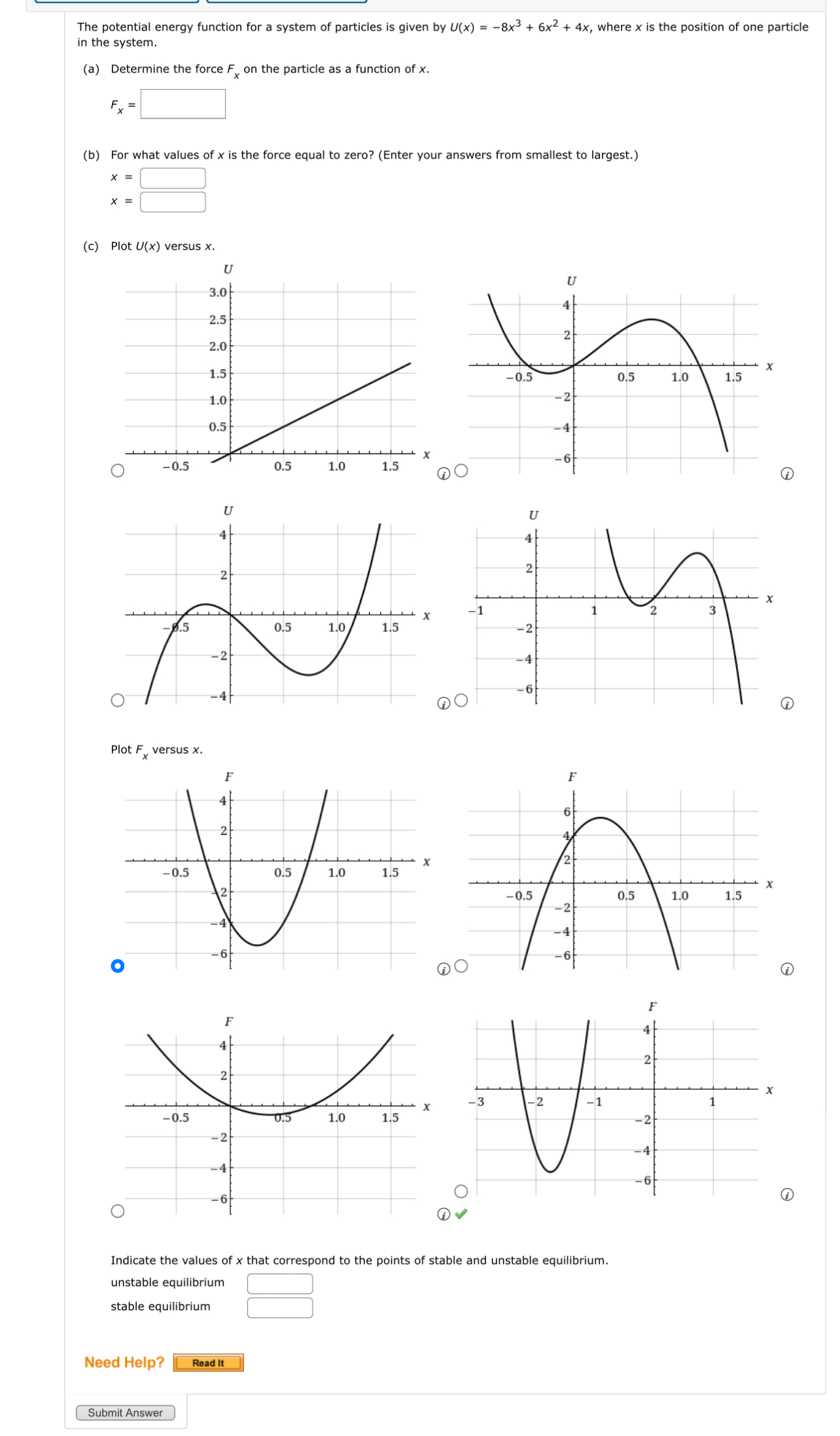Choose the U graph peaking near x = 0.75

(461, 471)
